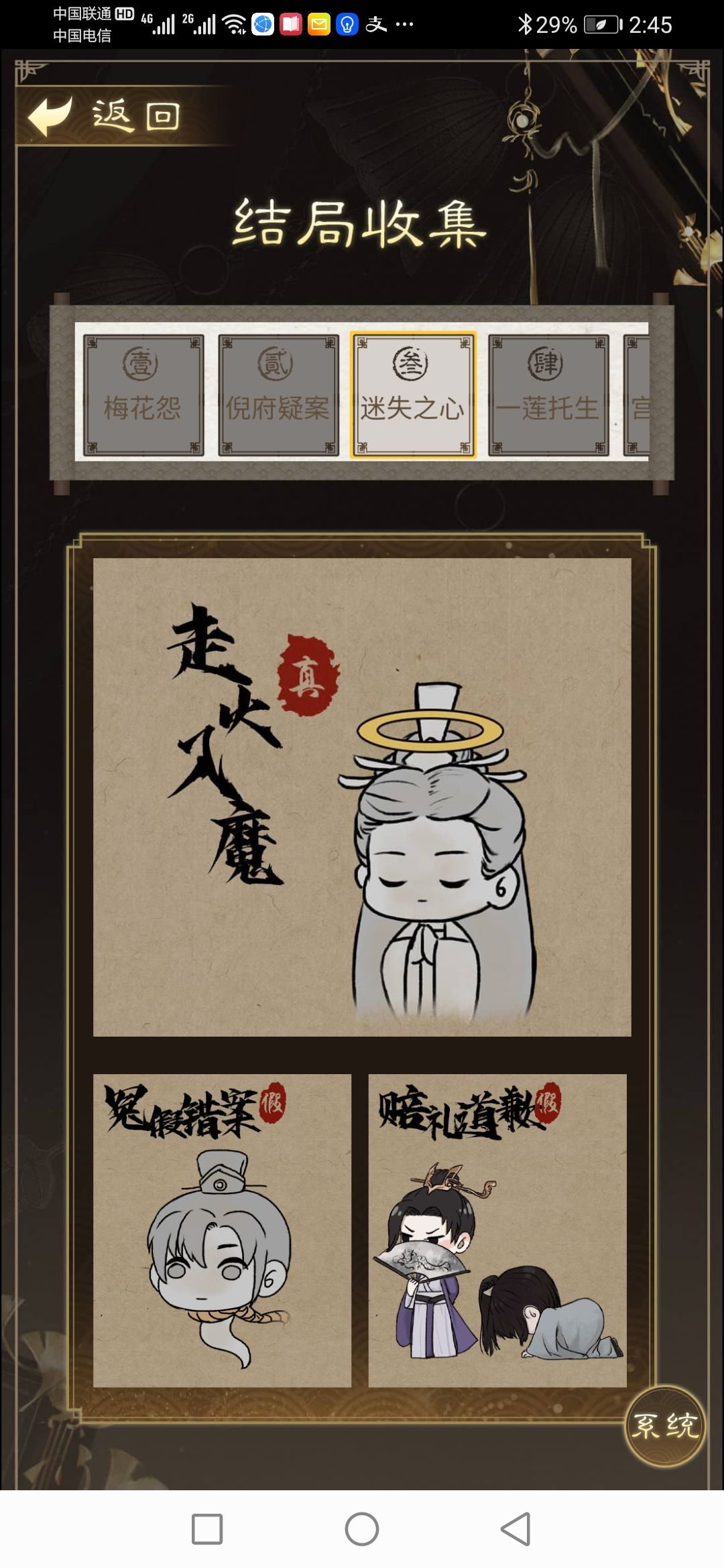Go back using the navigation bar
Viewport: 724px width, 1568px height.
pos(516,1529)
